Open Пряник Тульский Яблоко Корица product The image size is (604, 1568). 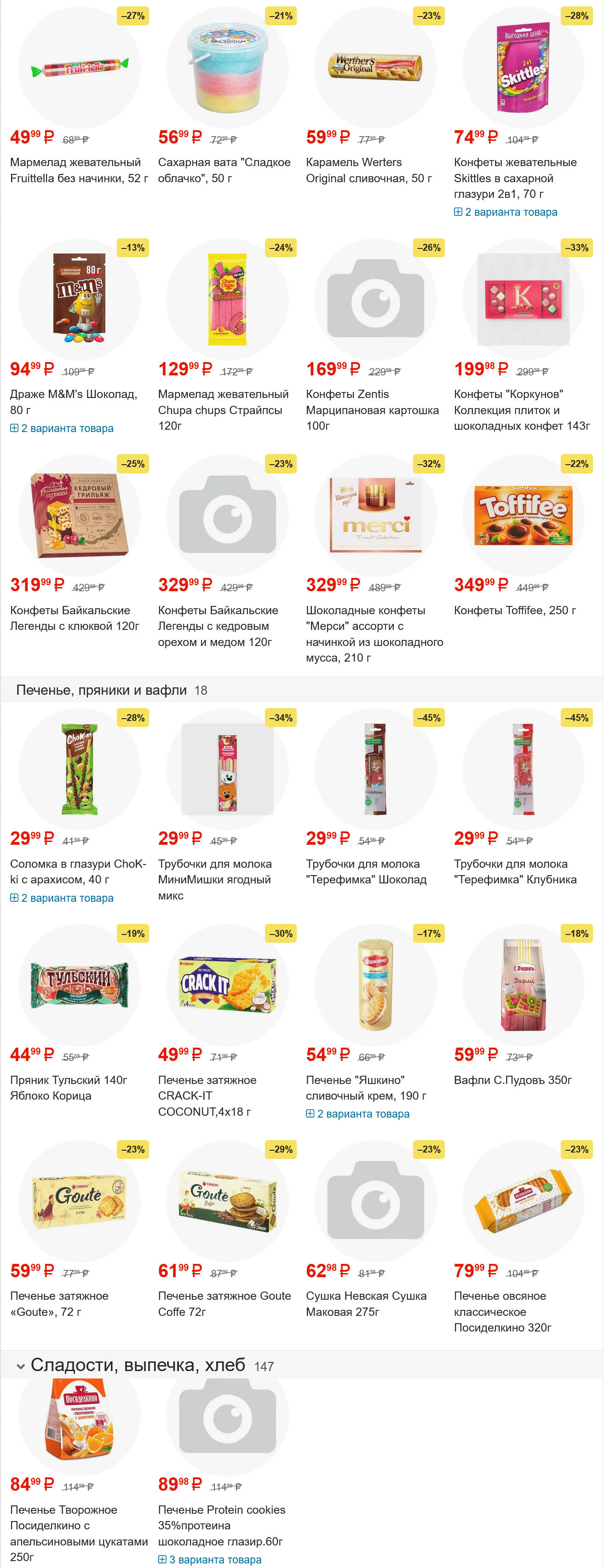pyautogui.click(x=68, y=1087)
